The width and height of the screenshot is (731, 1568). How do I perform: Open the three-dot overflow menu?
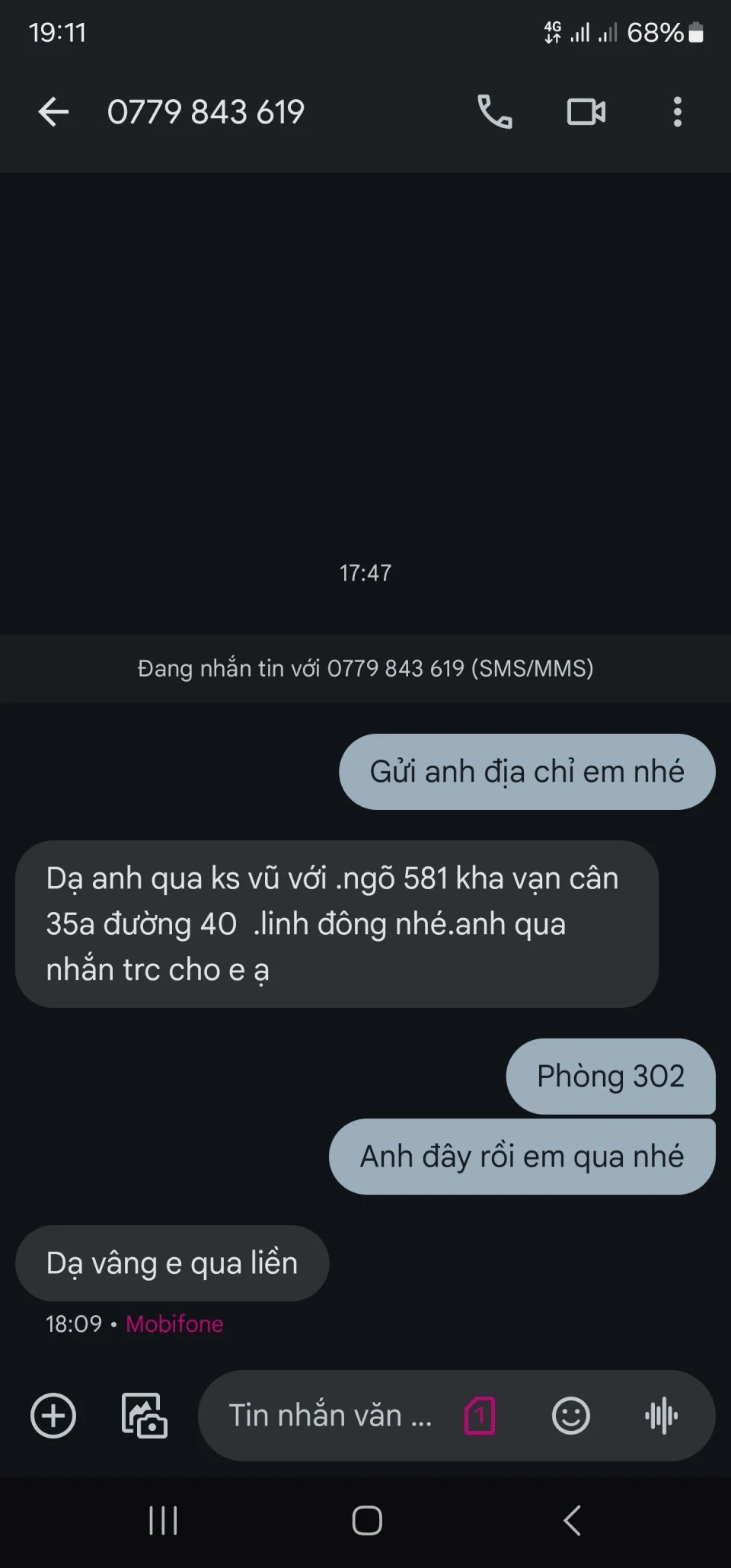(677, 112)
